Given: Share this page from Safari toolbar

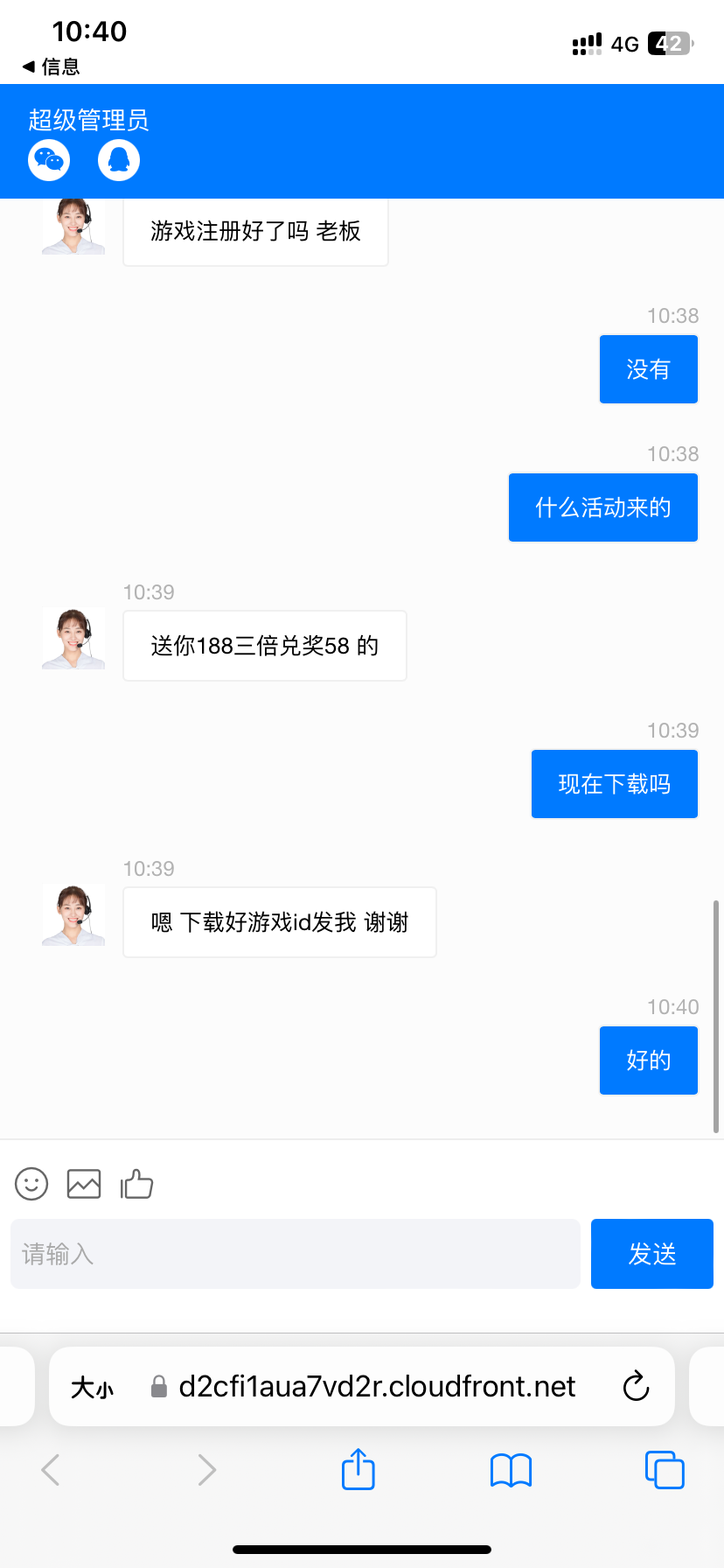Looking at the screenshot, I should pos(358,1469).
